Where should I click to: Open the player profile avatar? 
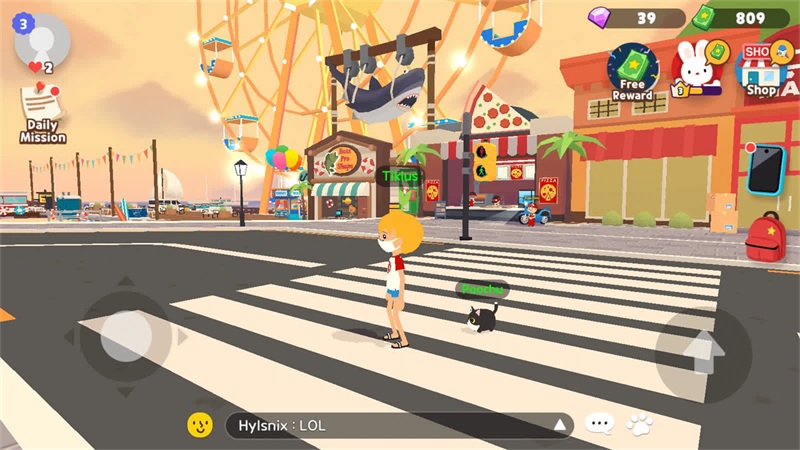[x=42, y=42]
